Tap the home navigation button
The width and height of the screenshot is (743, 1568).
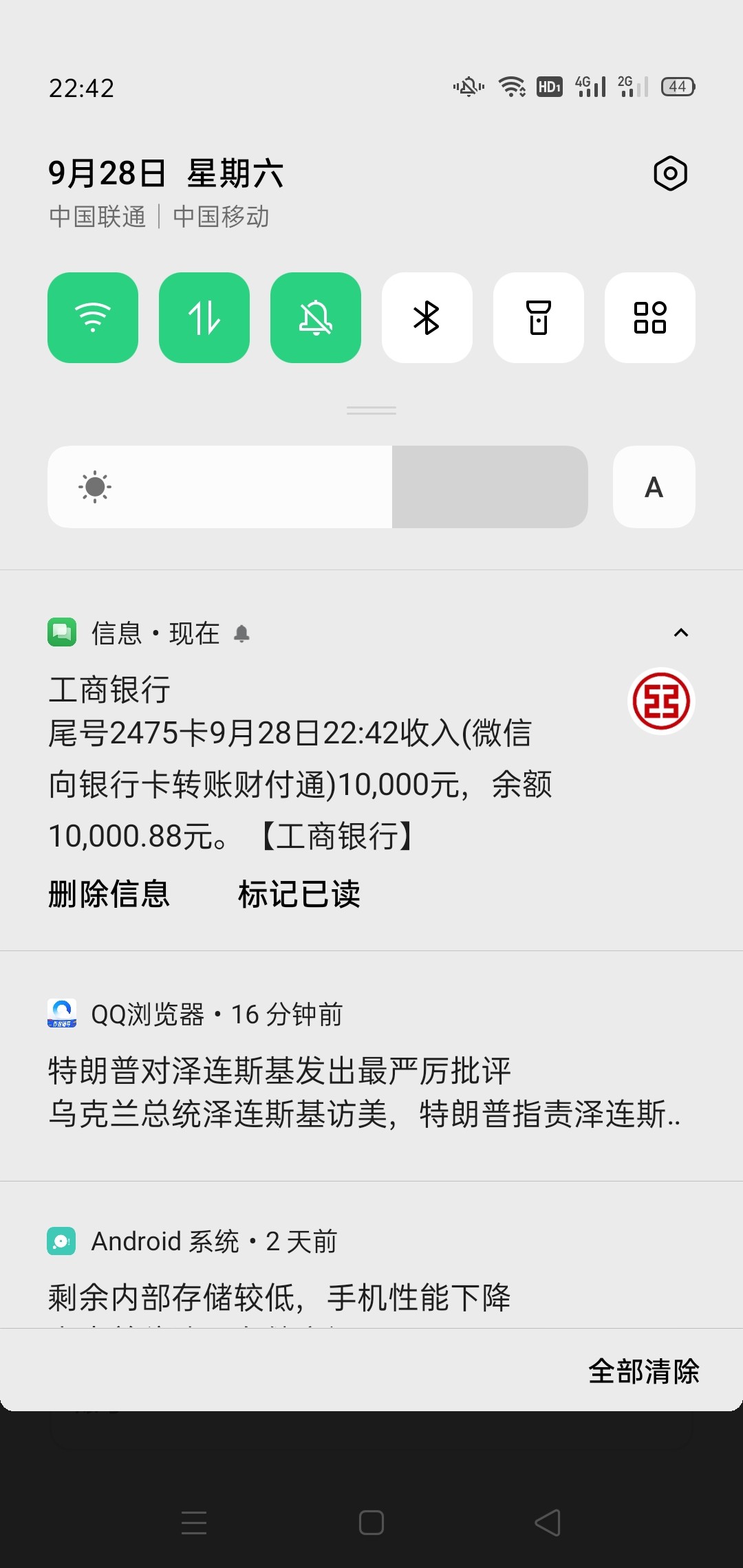pos(371,1523)
